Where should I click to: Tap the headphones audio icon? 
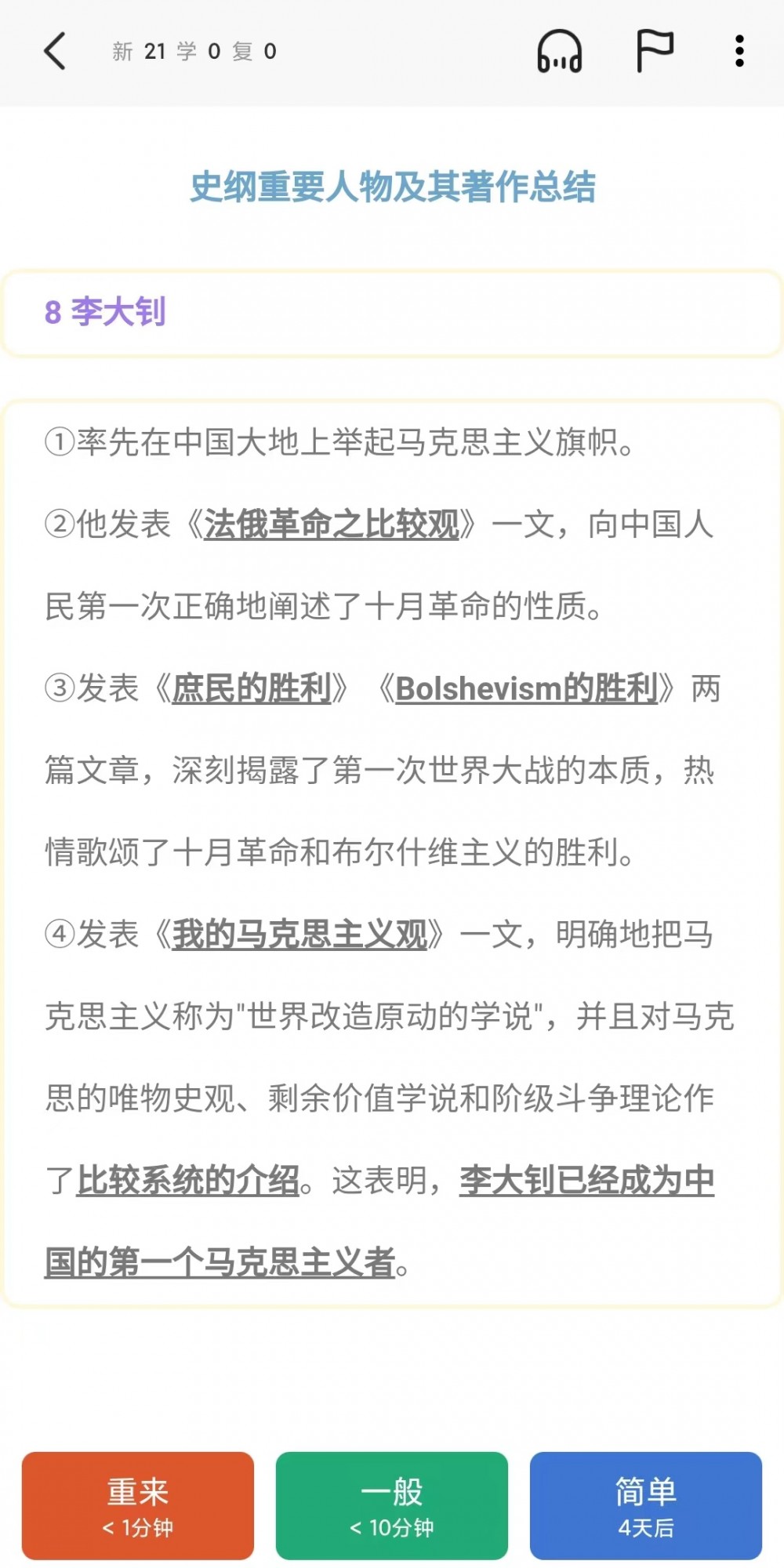pyautogui.click(x=559, y=52)
